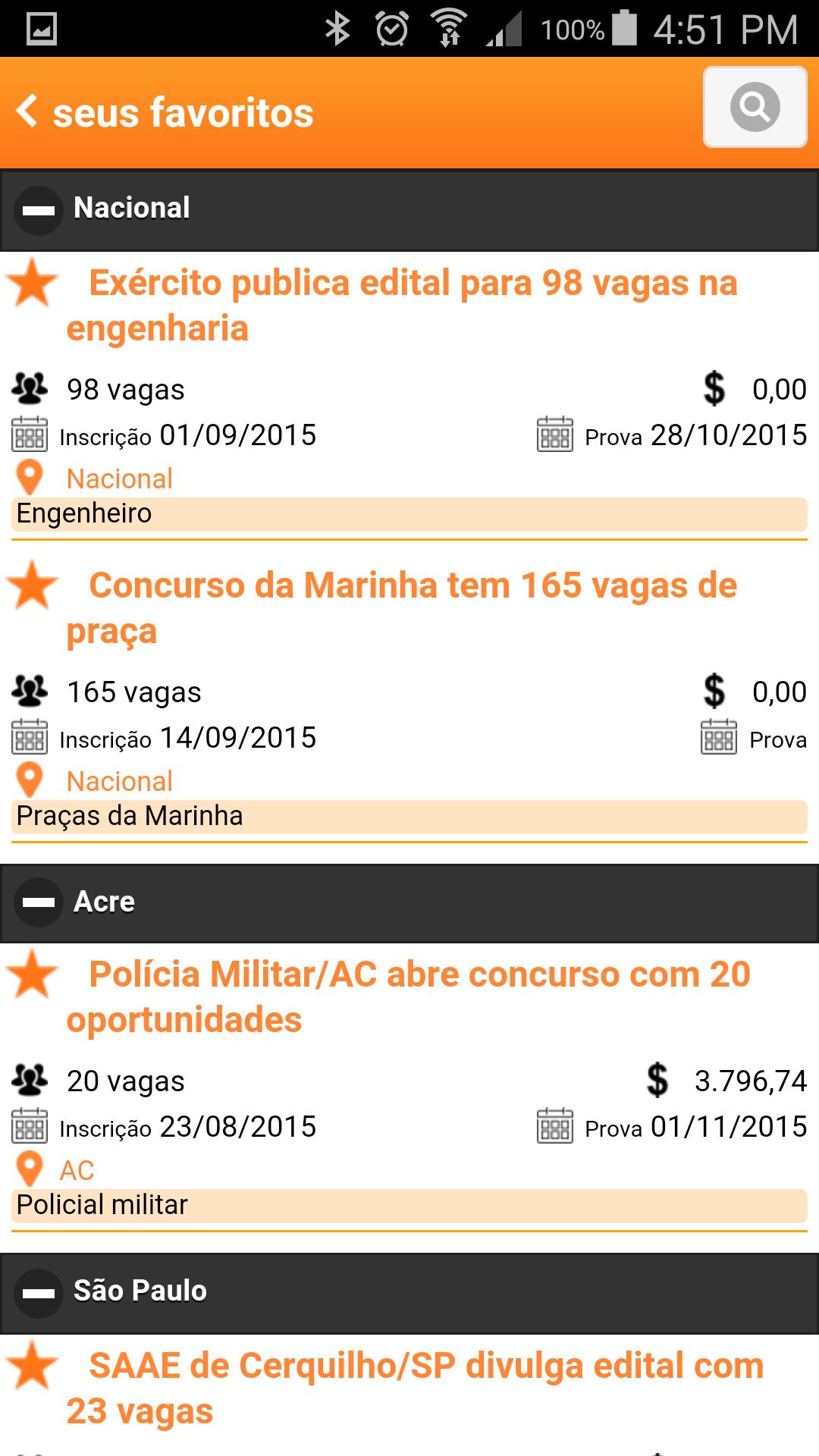This screenshot has width=819, height=1456.
Task: Collapse the Acre section
Action: [x=37, y=901]
